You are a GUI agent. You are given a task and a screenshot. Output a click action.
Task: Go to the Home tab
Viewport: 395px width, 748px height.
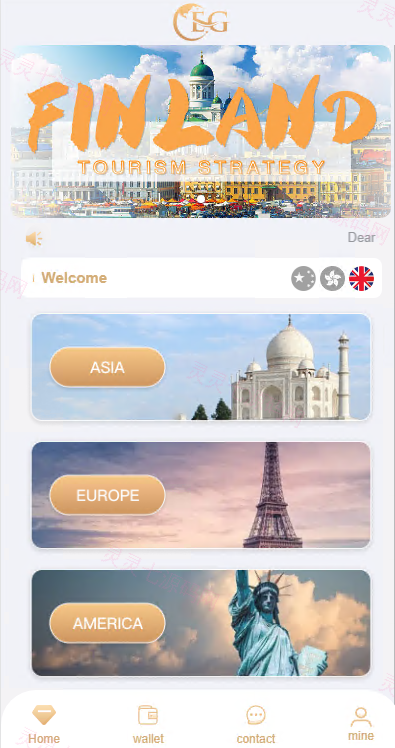click(44, 725)
